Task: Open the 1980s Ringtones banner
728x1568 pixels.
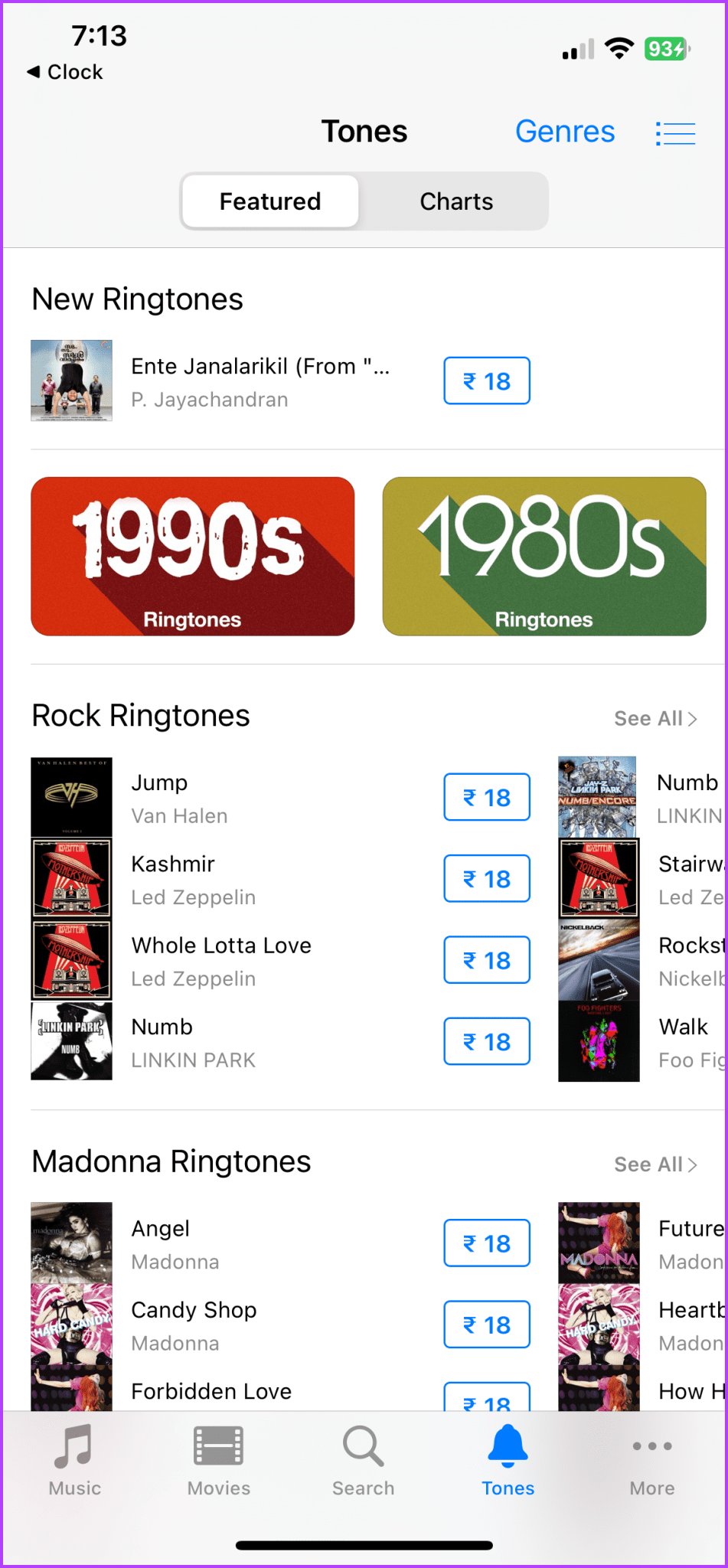Action: 544,557
